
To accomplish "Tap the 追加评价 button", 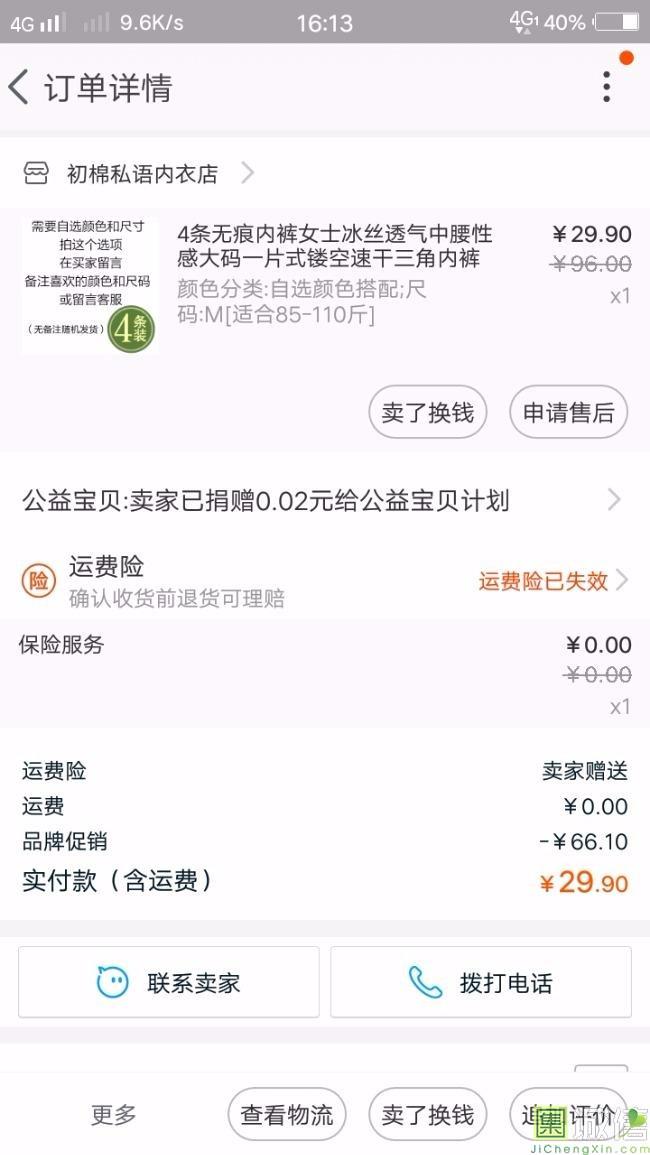I will click(x=568, y=1114).
